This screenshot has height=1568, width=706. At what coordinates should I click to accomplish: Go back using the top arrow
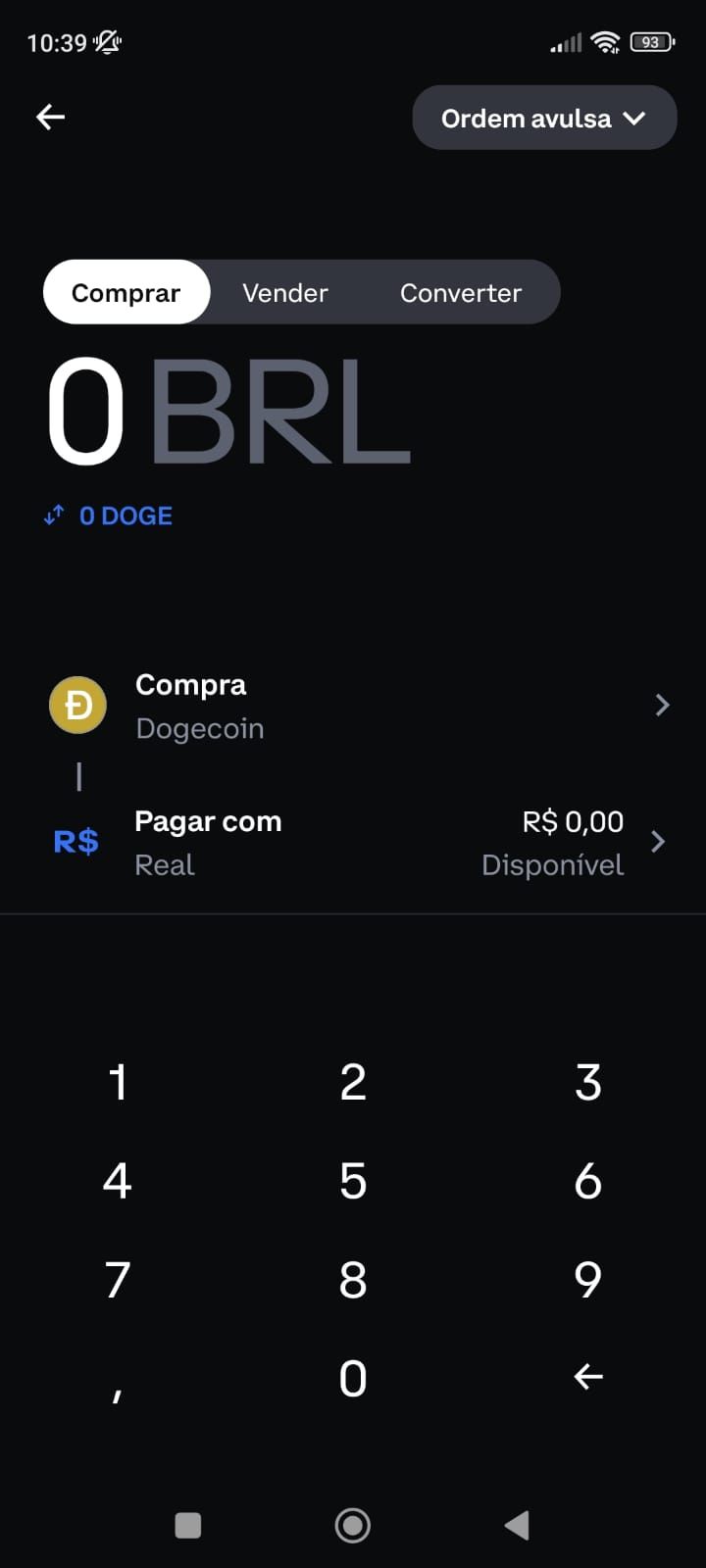(51, 118)
